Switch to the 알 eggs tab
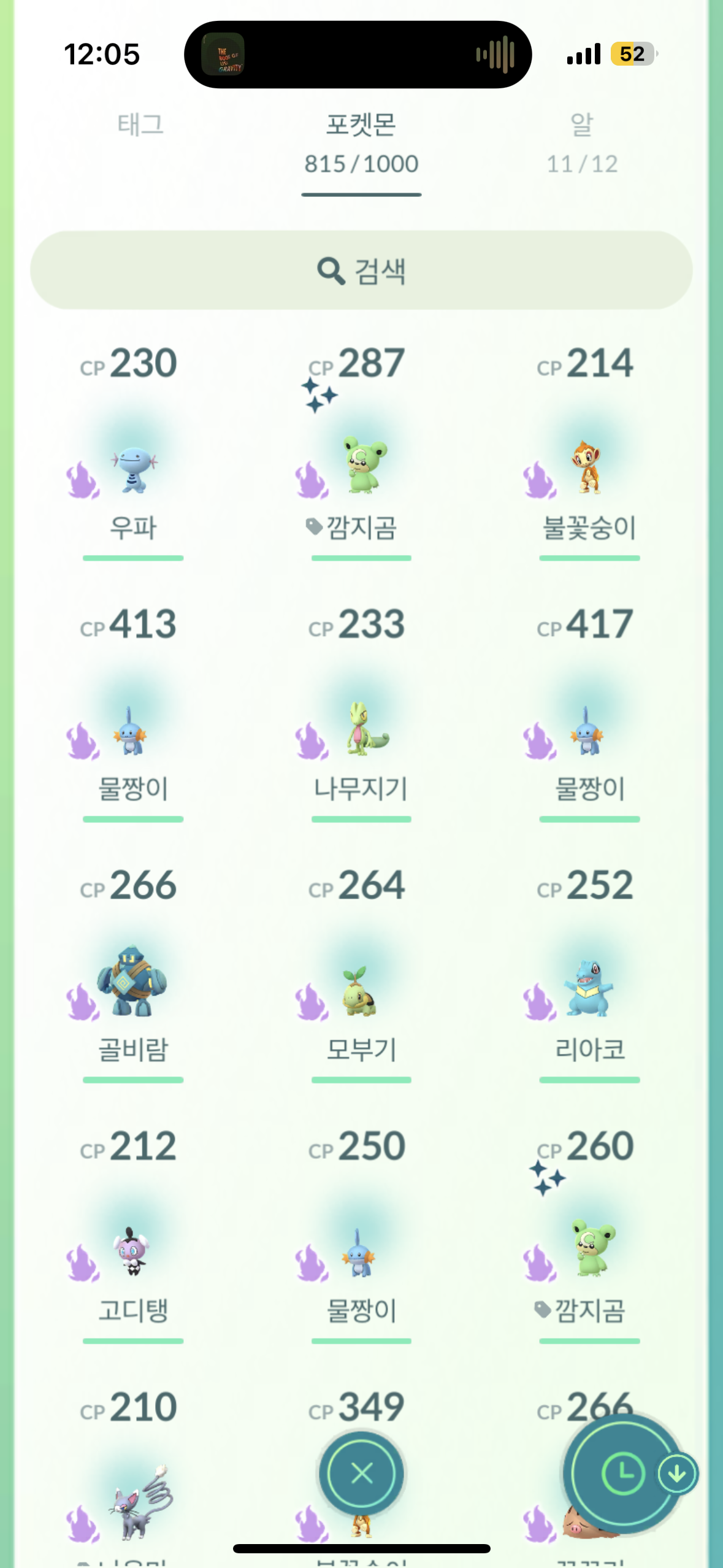723x1568 pixels. coord(581,142)
